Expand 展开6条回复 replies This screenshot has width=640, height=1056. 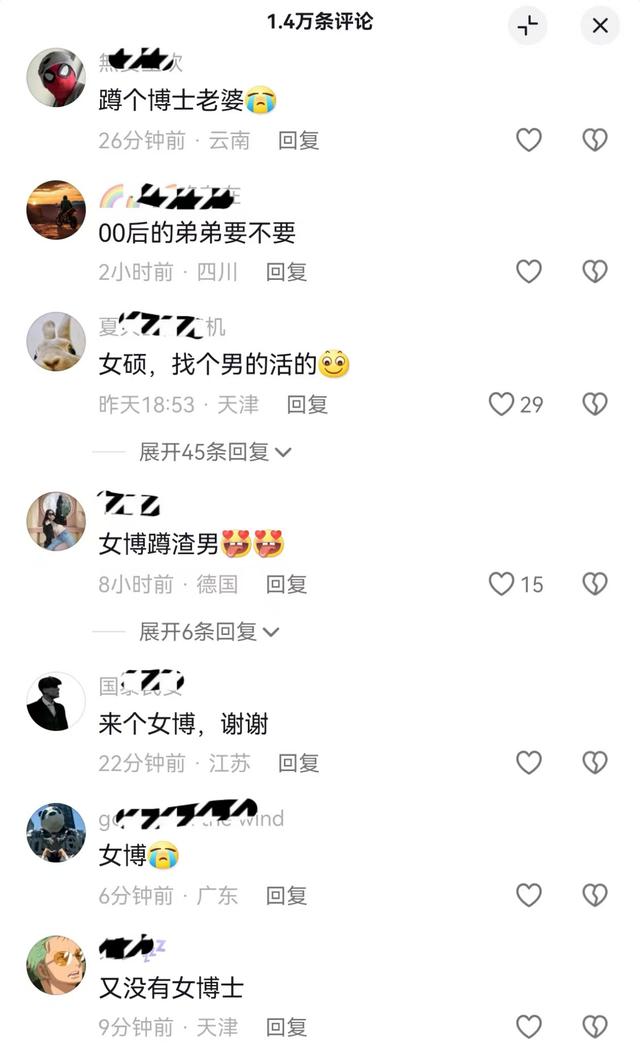click(x=209, y=632)
